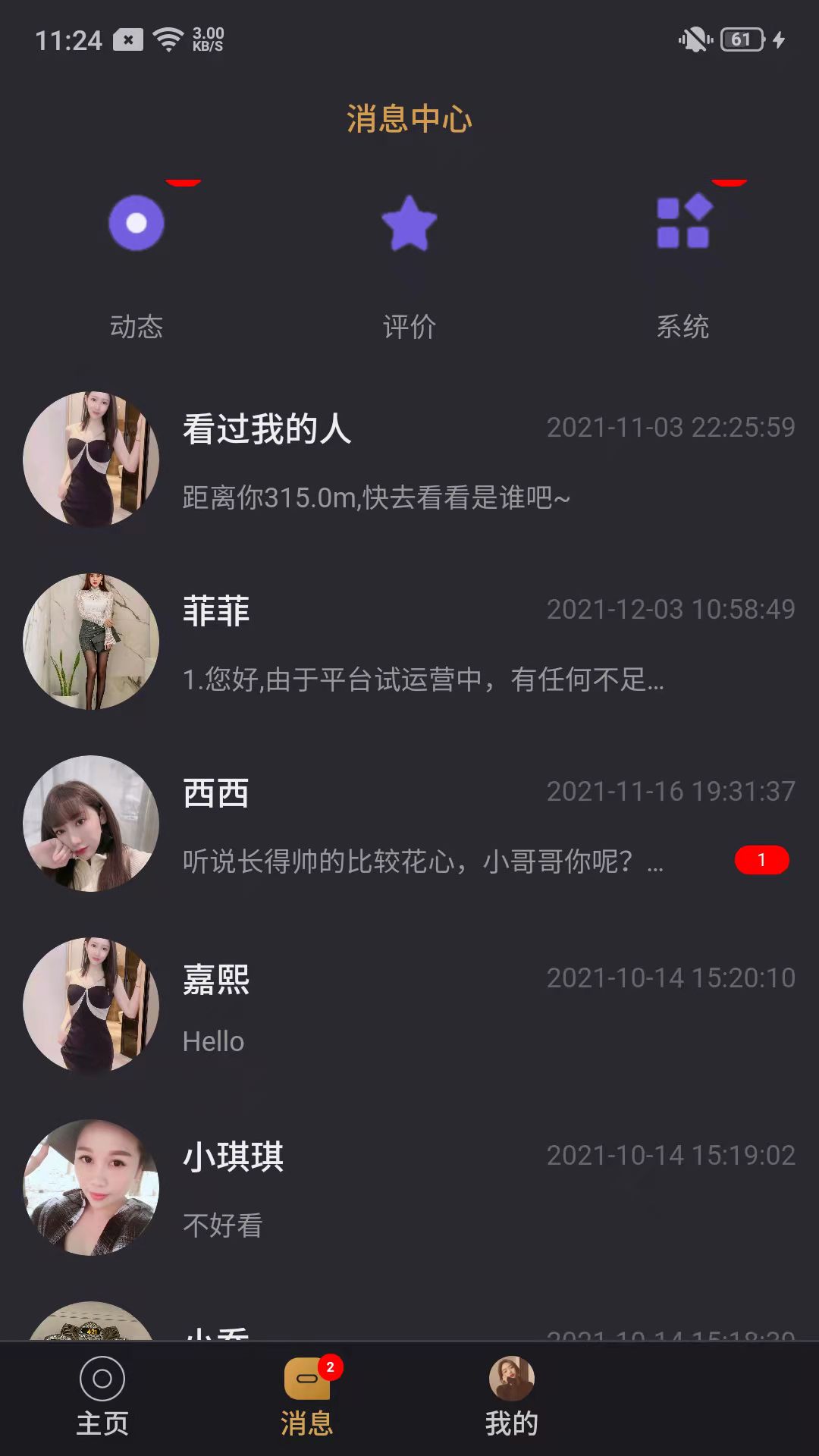Open the 看过我的人 visitors message
Image resolution: width=819 pixels, height=1456 pixels.
click(409, 460)
